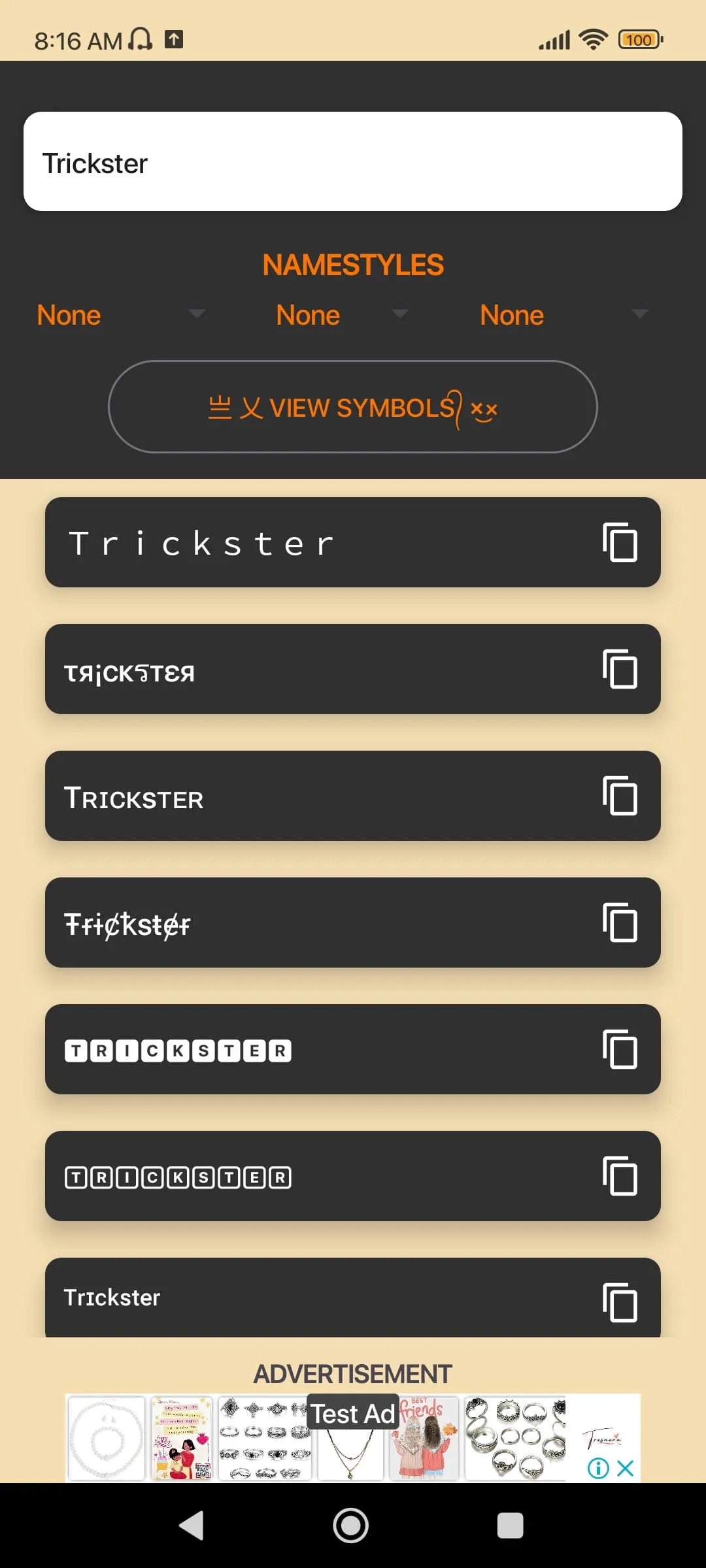Copy the small-caps TRICKSTER style
This screenshot has width=706, height=1568.
pyautogui.click(x=619, y=796)
